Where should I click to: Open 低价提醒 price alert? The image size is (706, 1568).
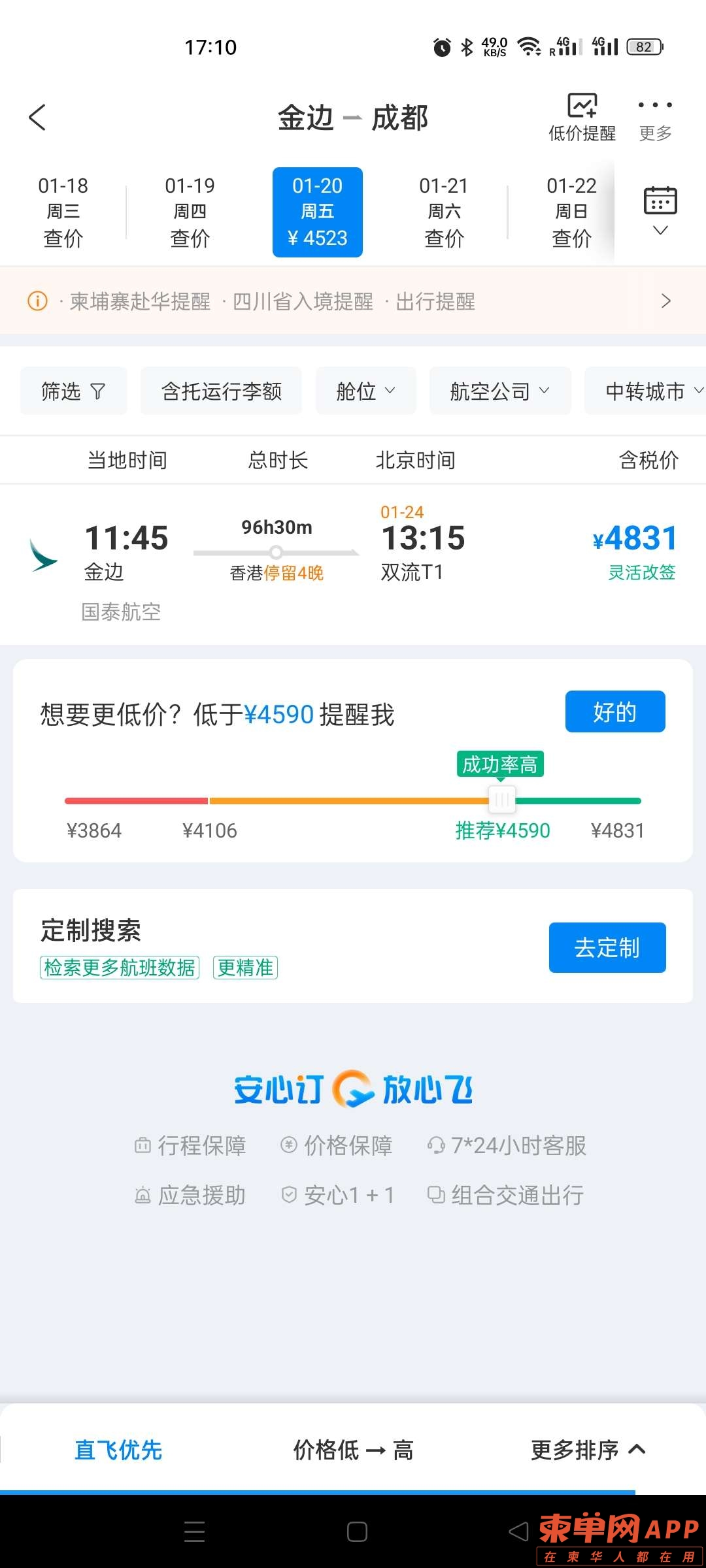(x=582, y=118)
